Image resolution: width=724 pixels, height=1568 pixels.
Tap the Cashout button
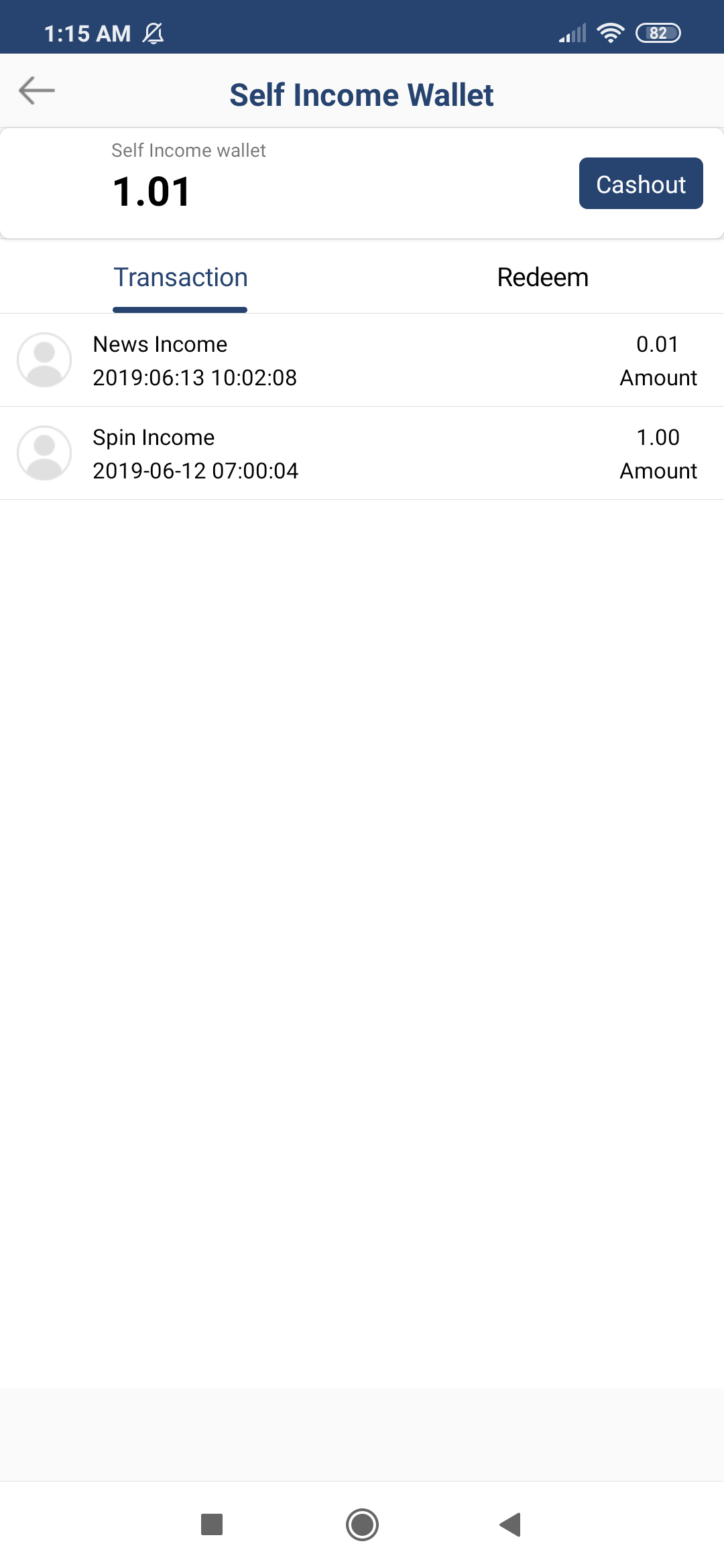click(x=640, y=184)
